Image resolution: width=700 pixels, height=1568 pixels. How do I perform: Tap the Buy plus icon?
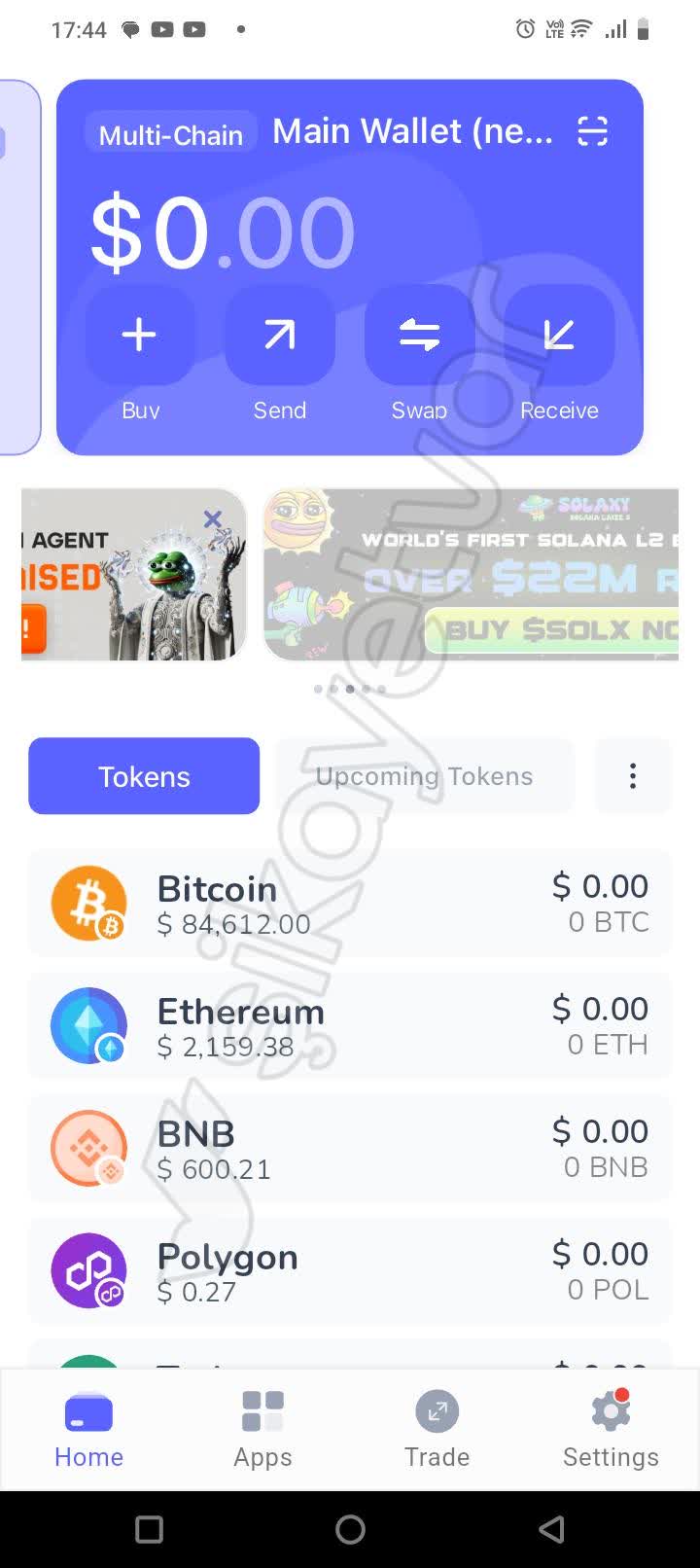(139, 335)
